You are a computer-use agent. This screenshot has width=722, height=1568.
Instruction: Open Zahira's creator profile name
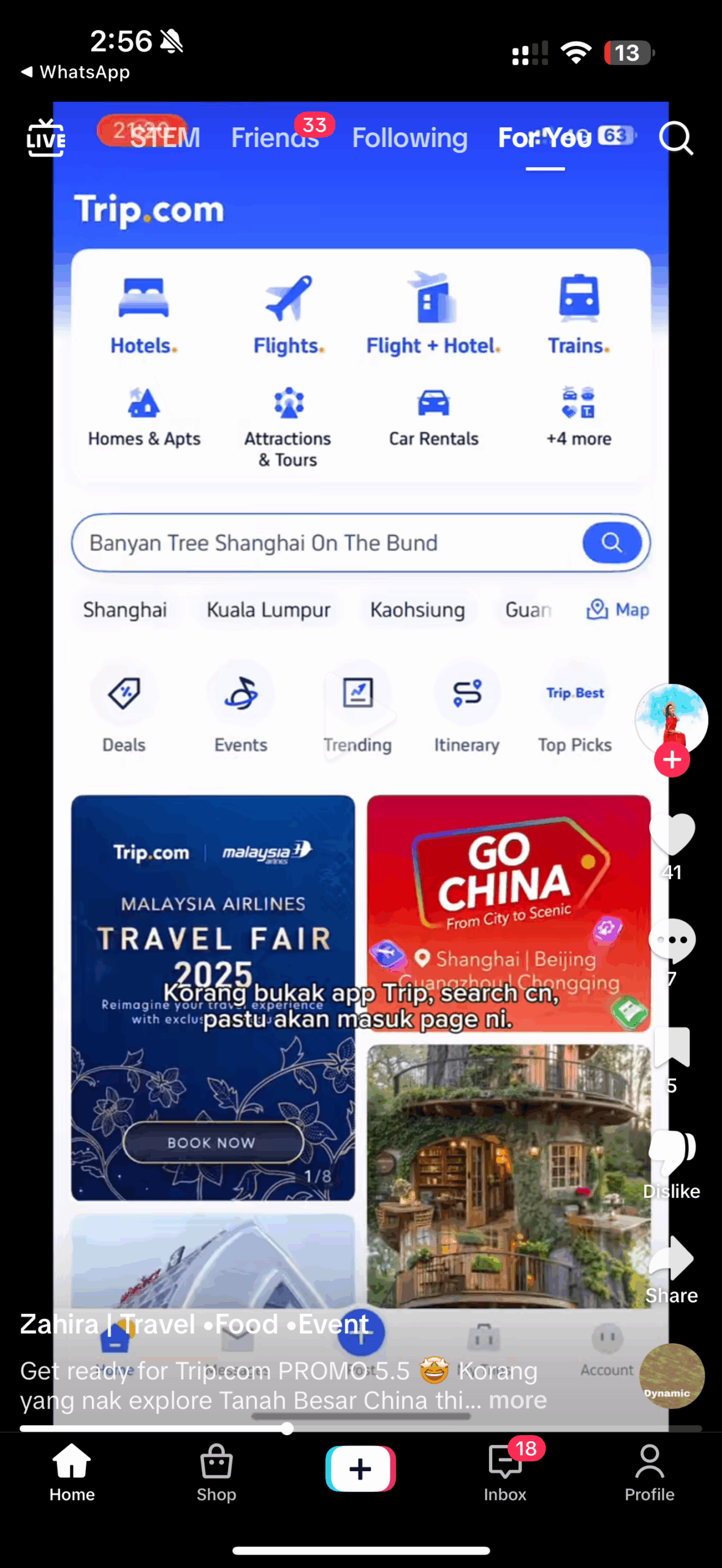(194, 1324)
